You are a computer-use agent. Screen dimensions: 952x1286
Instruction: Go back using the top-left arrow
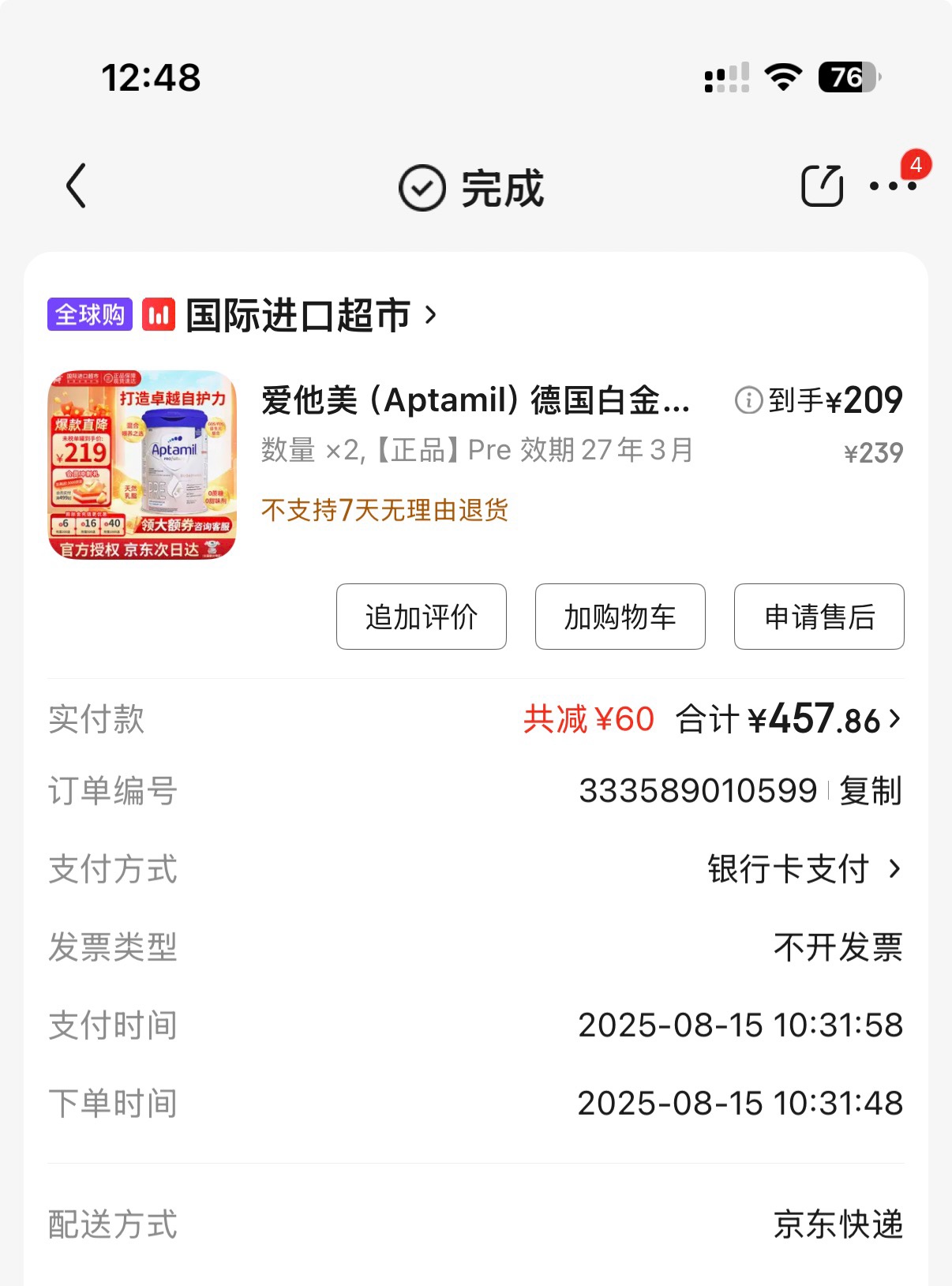click(76, 187)
